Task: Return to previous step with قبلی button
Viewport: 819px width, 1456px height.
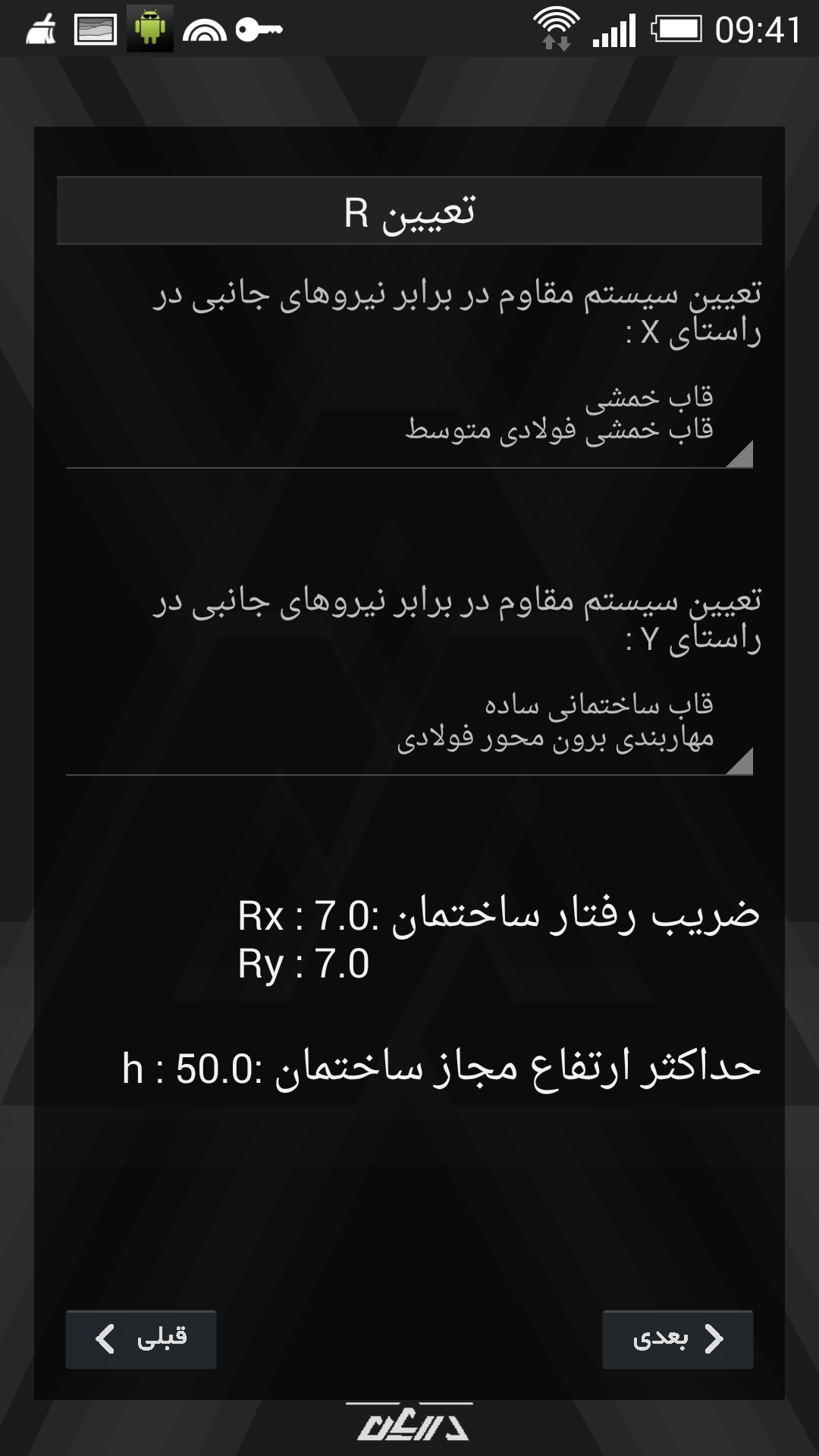Action: (x=141, y=1339)
